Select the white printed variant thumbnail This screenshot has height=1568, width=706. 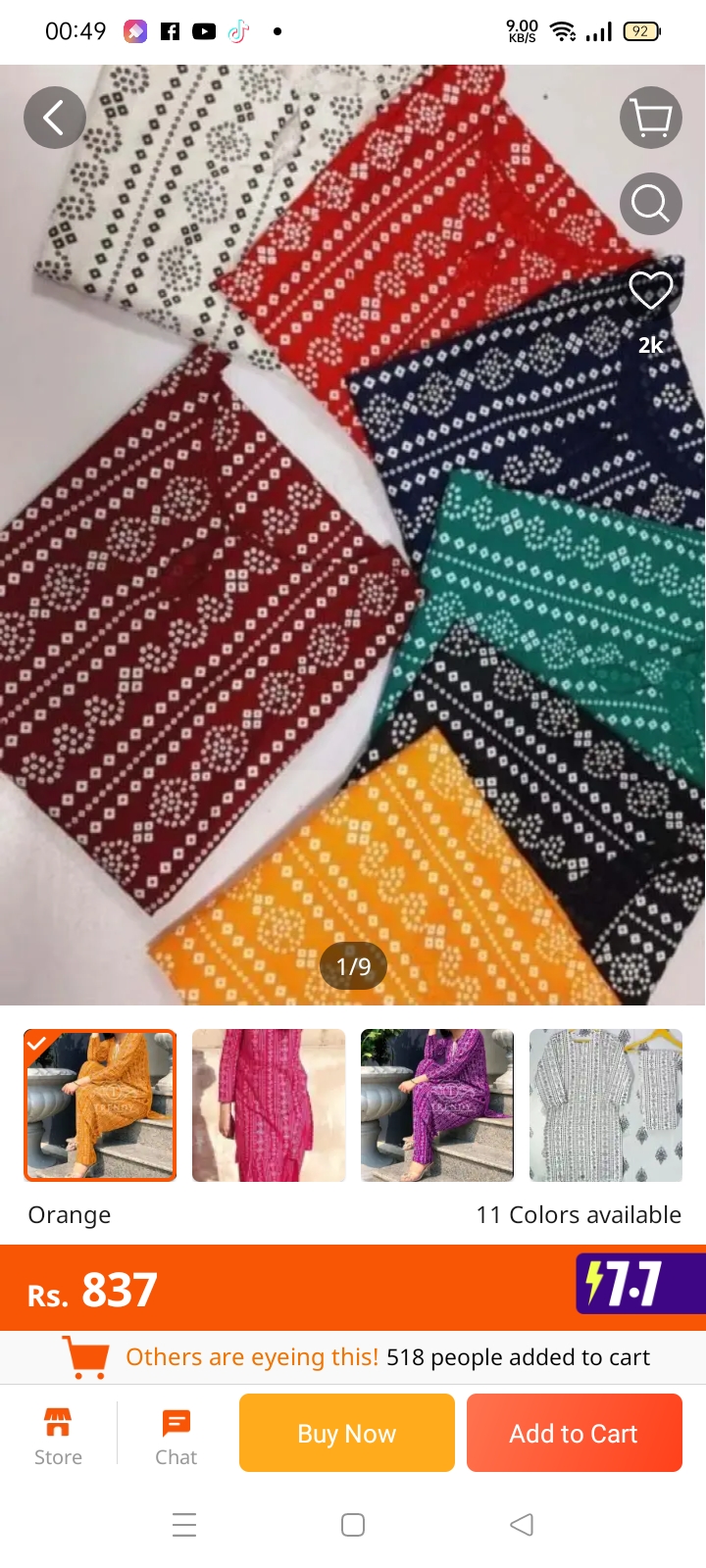coord(606,1105)
